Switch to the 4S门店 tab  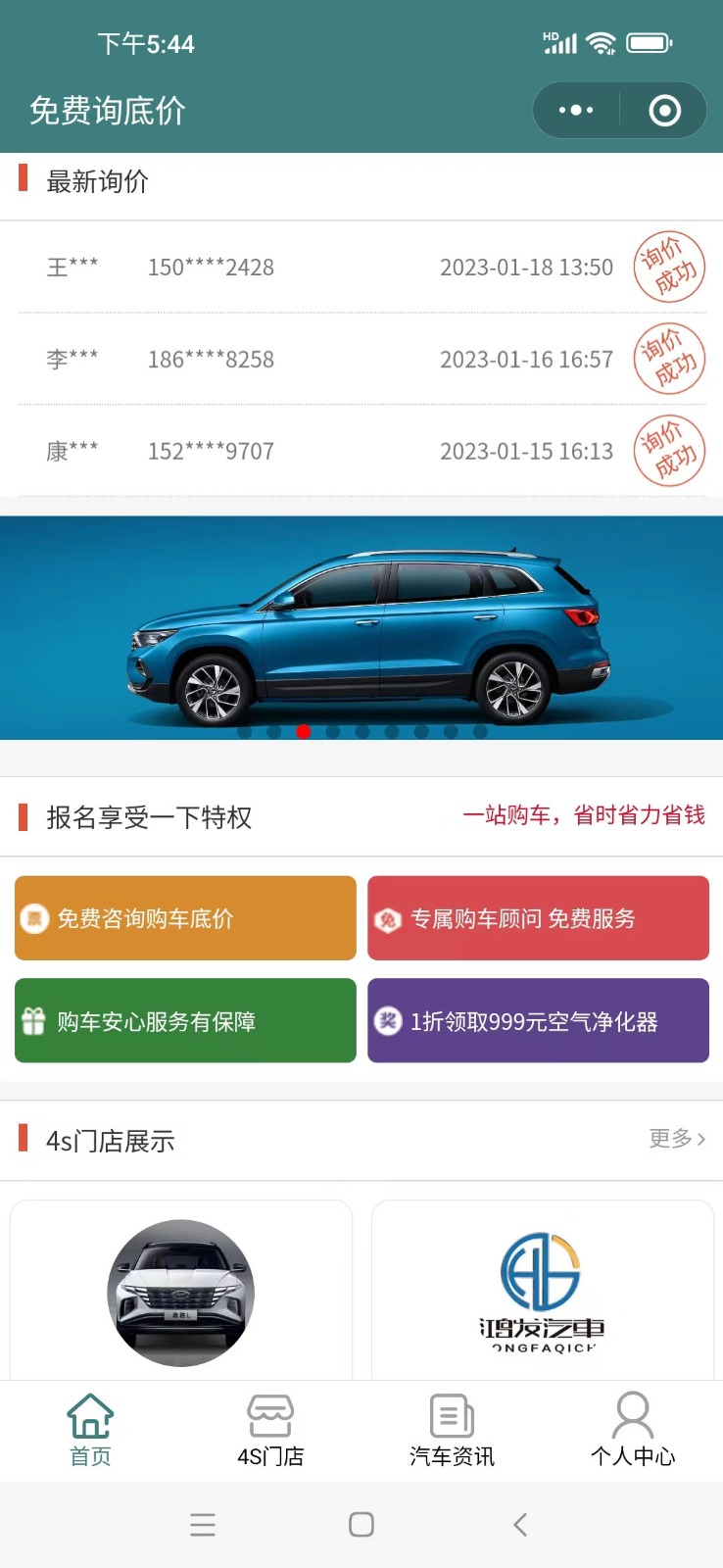point(270,1431)
